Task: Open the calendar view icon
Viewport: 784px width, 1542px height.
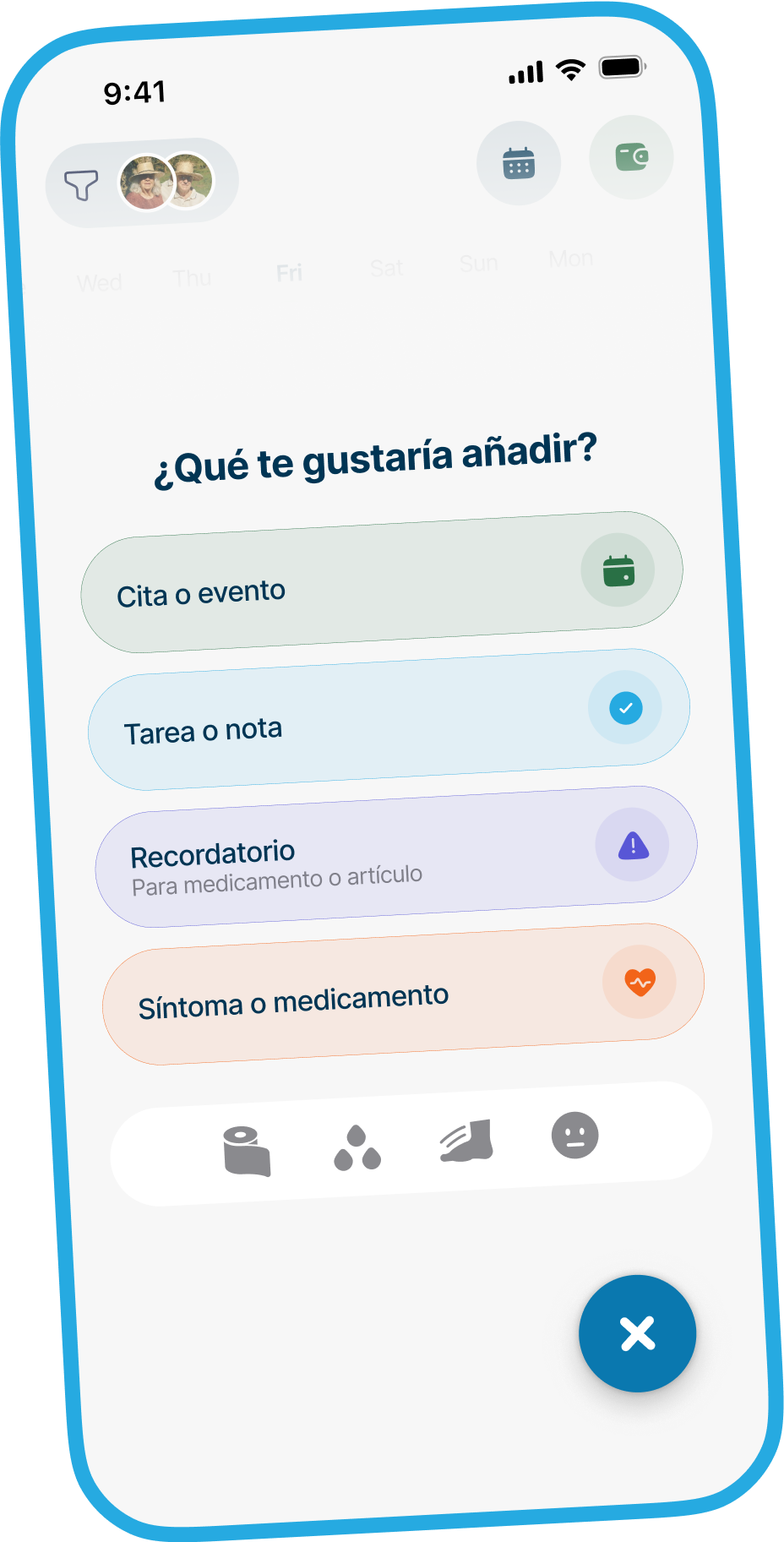Action: pyautogui.click(x=519, y=163)
